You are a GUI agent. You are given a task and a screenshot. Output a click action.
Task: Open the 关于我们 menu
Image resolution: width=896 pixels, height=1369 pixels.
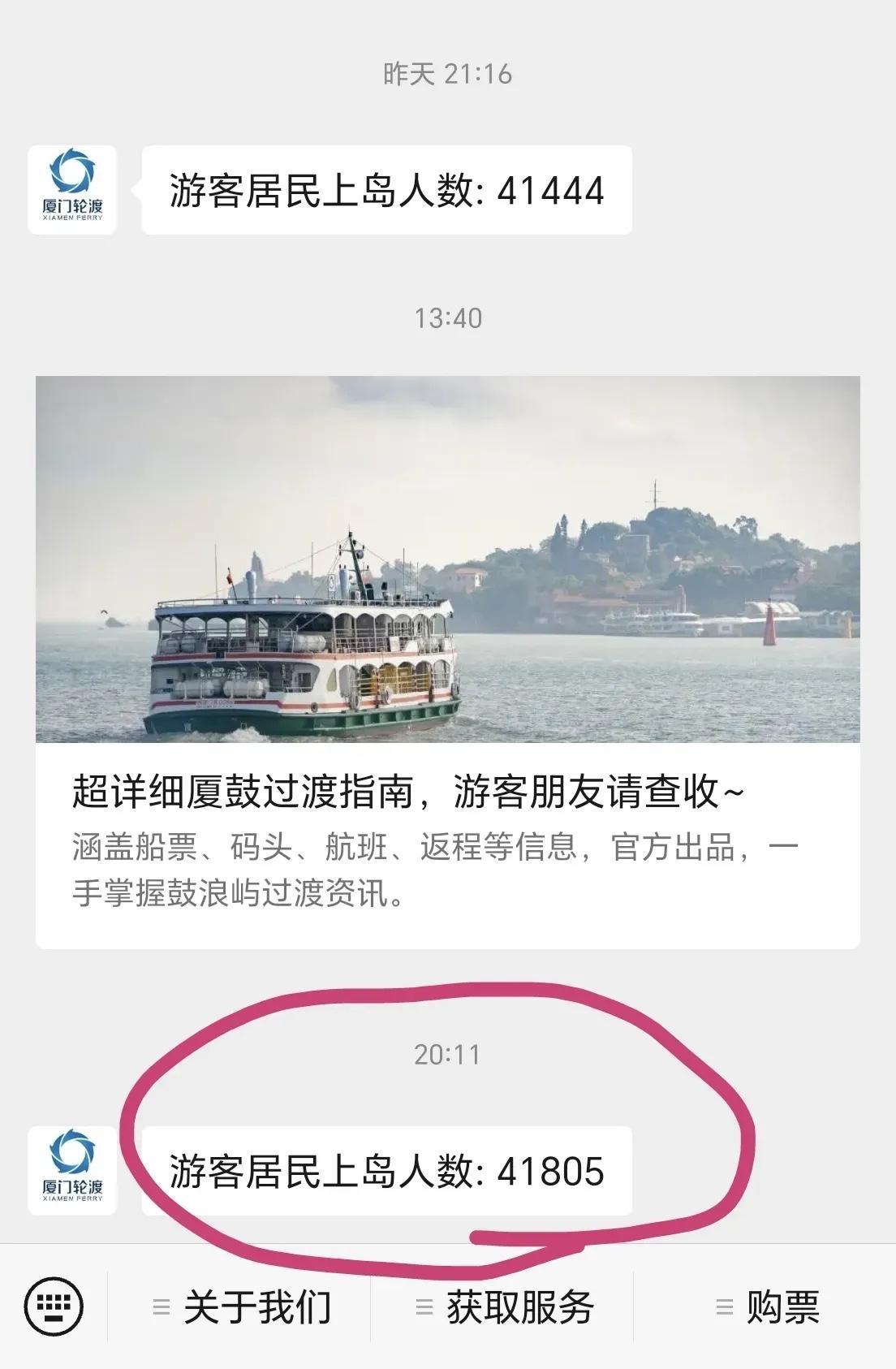[x=242, y=1307]
